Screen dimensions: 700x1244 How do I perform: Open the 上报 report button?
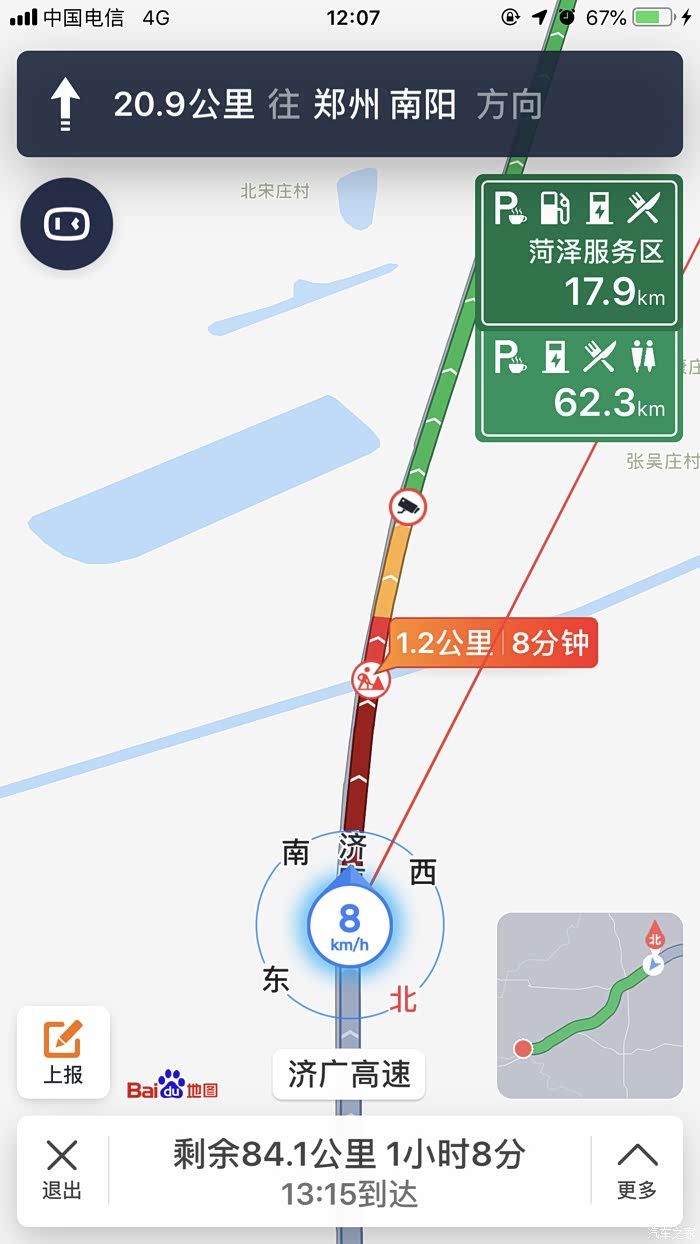click(63, 1051)
